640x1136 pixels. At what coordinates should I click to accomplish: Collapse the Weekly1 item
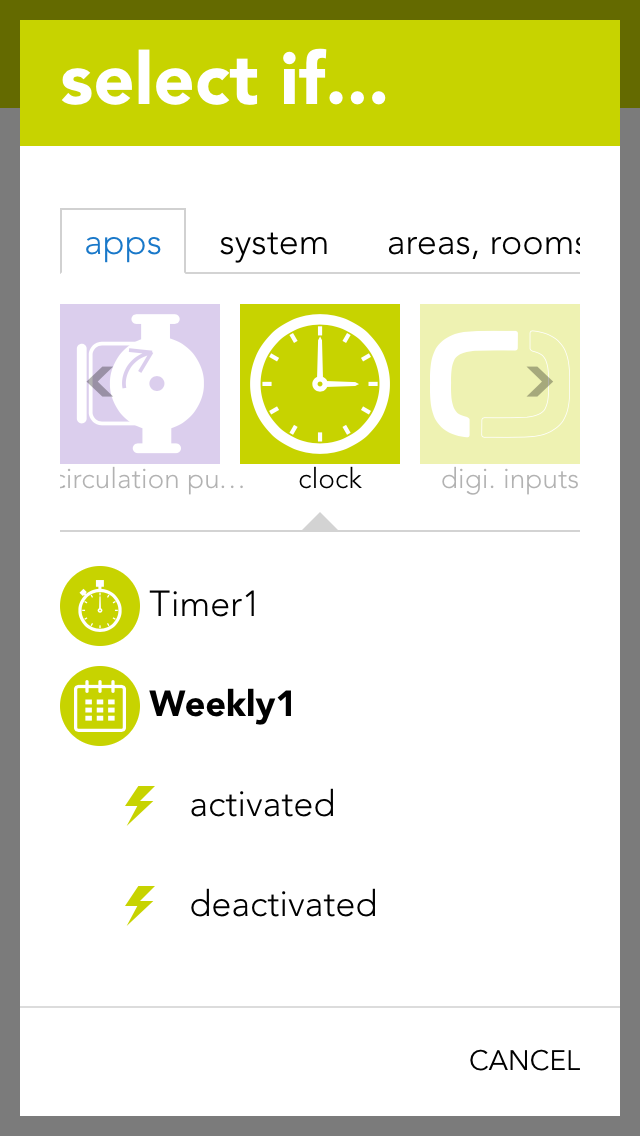click(x=221, y=705)
